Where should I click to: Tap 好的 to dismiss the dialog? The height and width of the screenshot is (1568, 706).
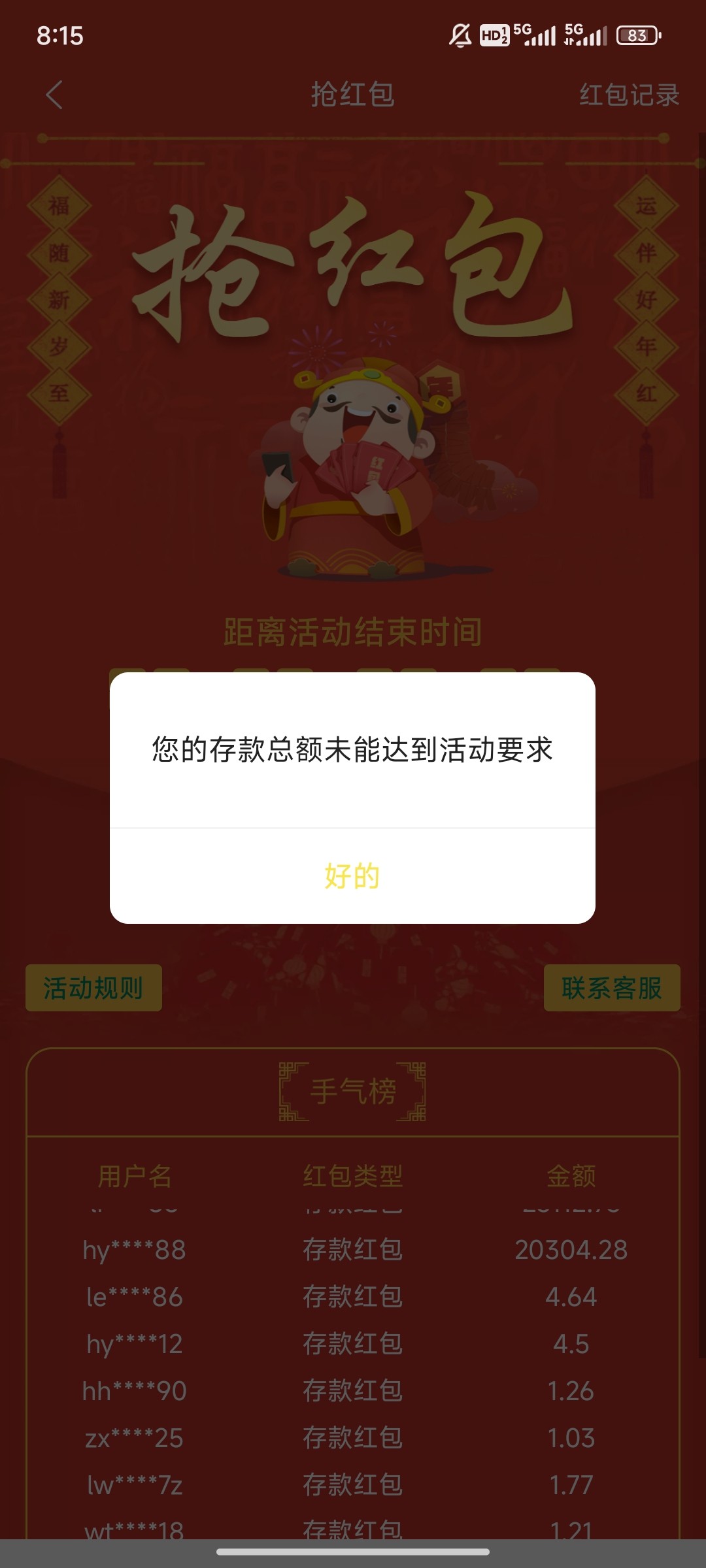[x=352, y=876]
